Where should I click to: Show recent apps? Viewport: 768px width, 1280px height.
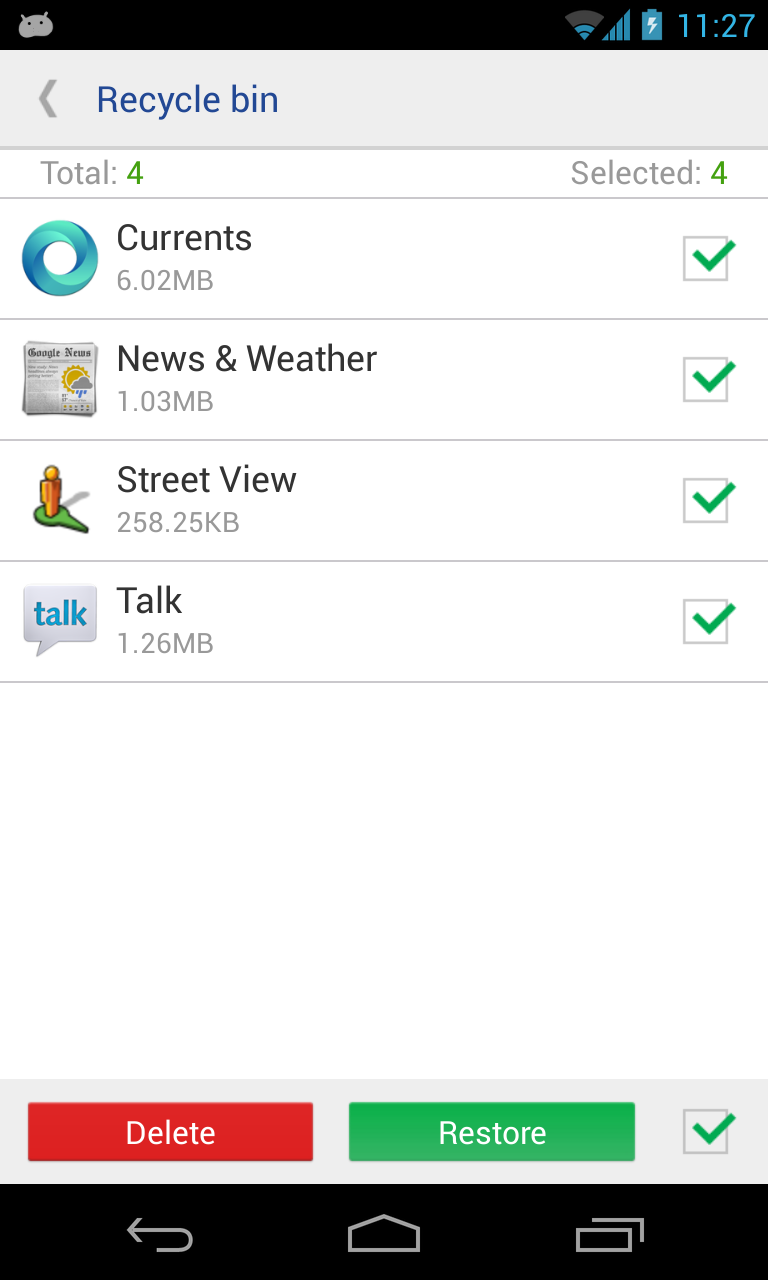[x=609, y=1234]
